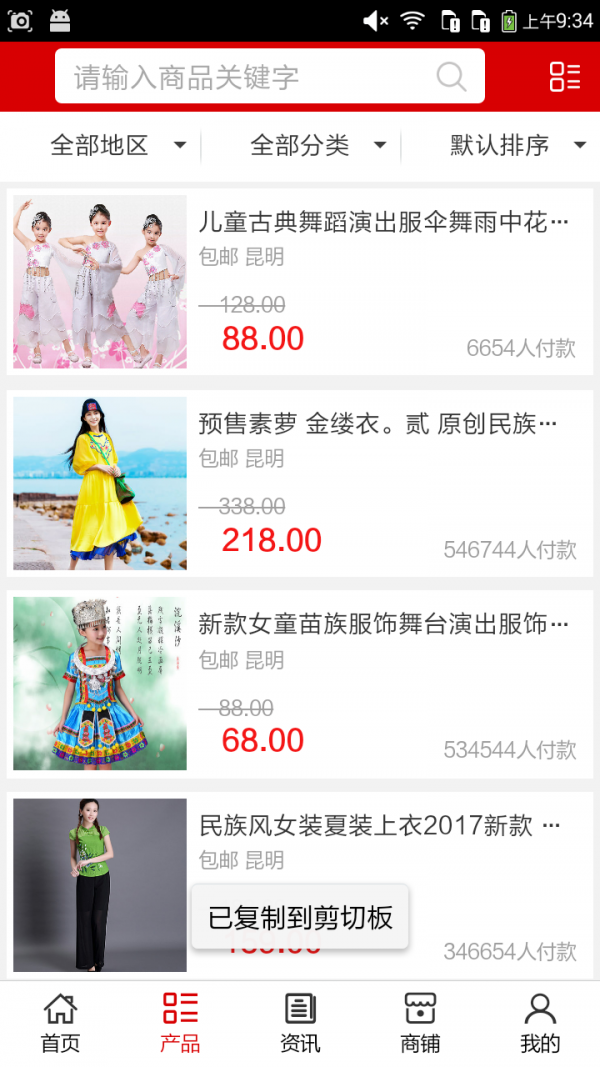The height and width of the screenshot is (1067, 600).
Task: Open the 商铺 shops tab
Action: tap(420, 1022)
